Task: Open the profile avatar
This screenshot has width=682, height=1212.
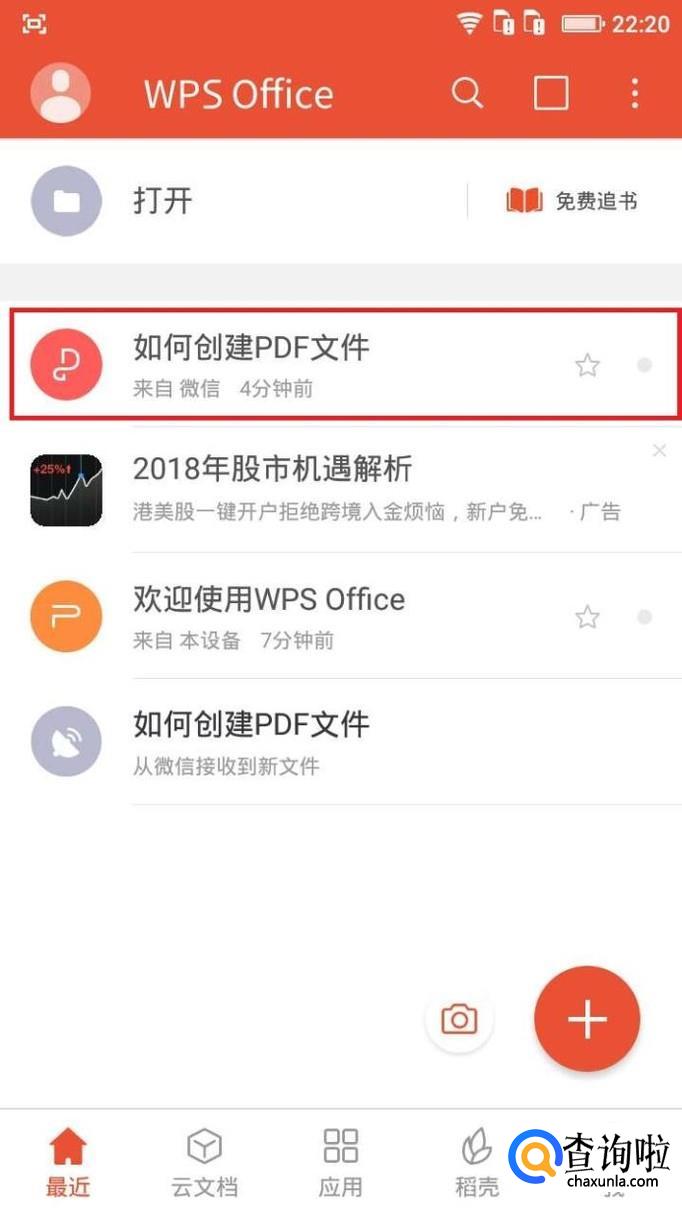Action: click(60, 93)
